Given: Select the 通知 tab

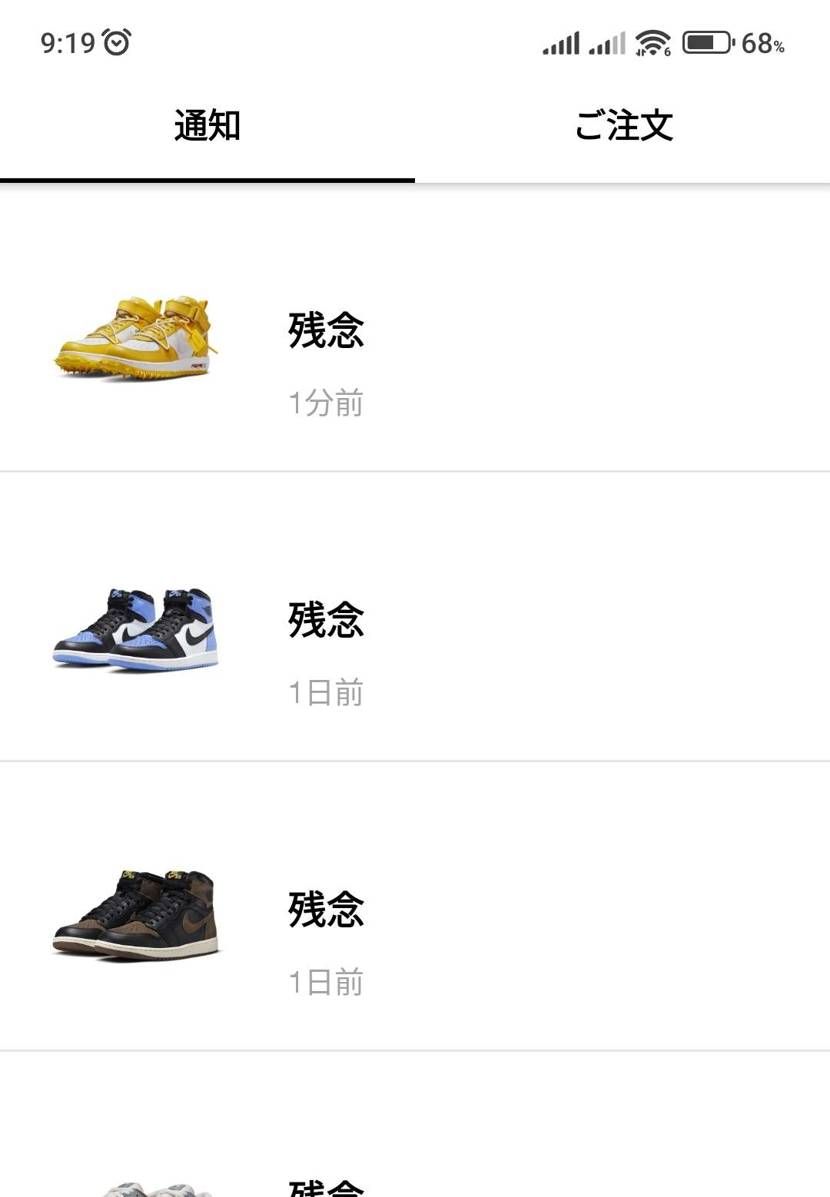Looking at the screenshot, I should click(207, 126).
